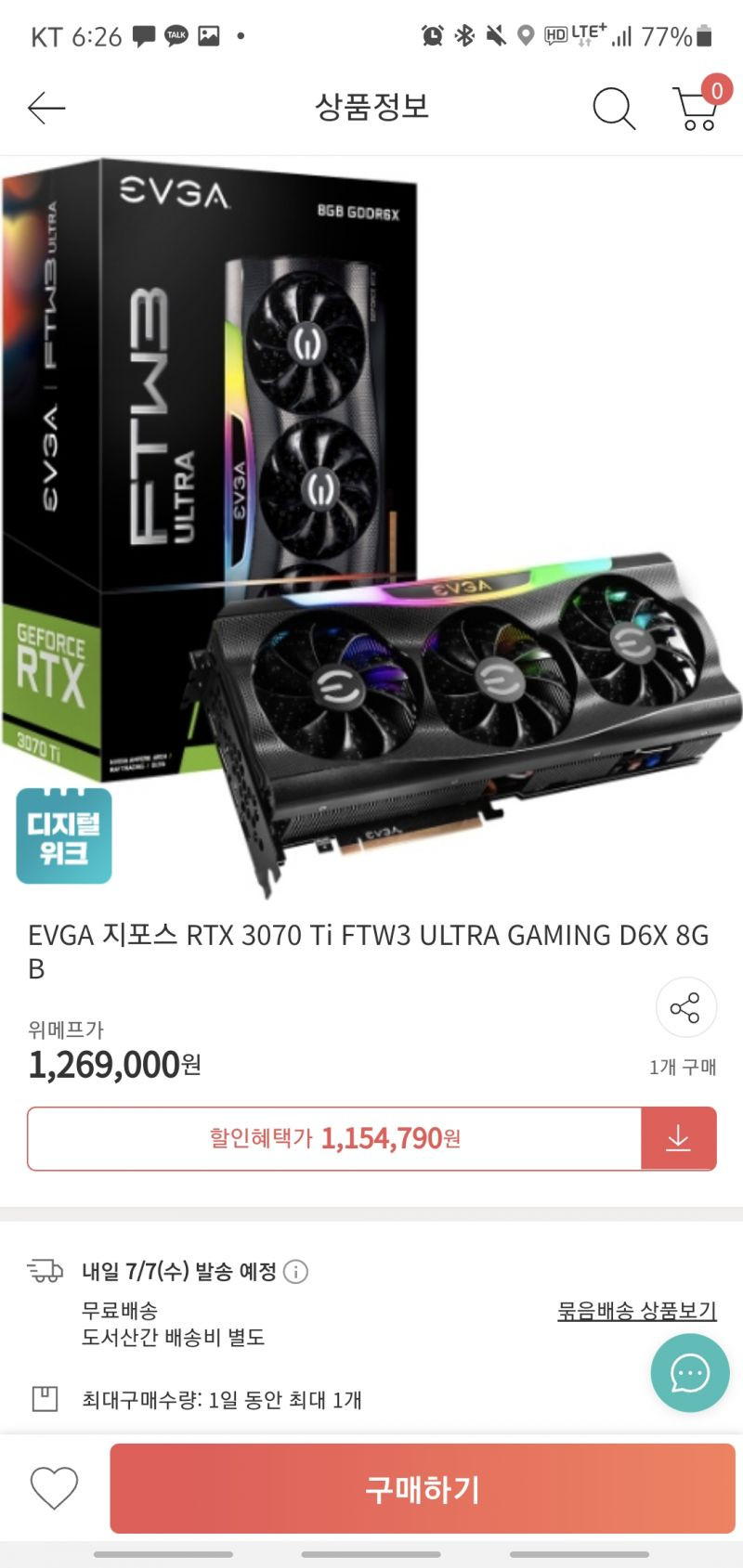
Task: Add product to wishlist with the heart
Action: 54,1488
